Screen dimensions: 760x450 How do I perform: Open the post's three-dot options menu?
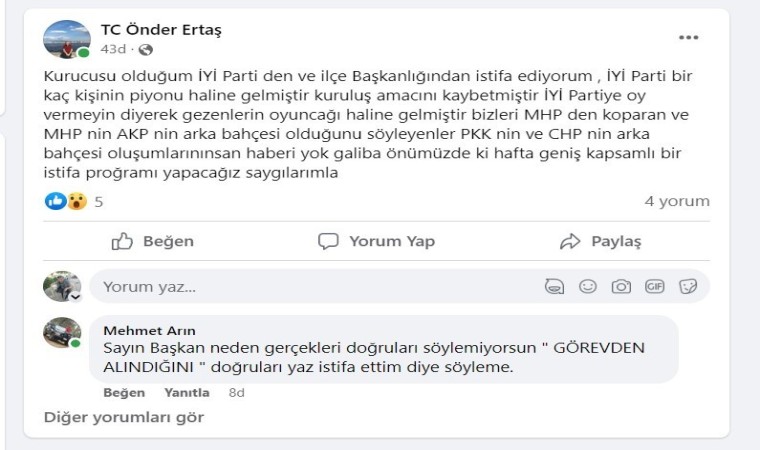point(688,38)
